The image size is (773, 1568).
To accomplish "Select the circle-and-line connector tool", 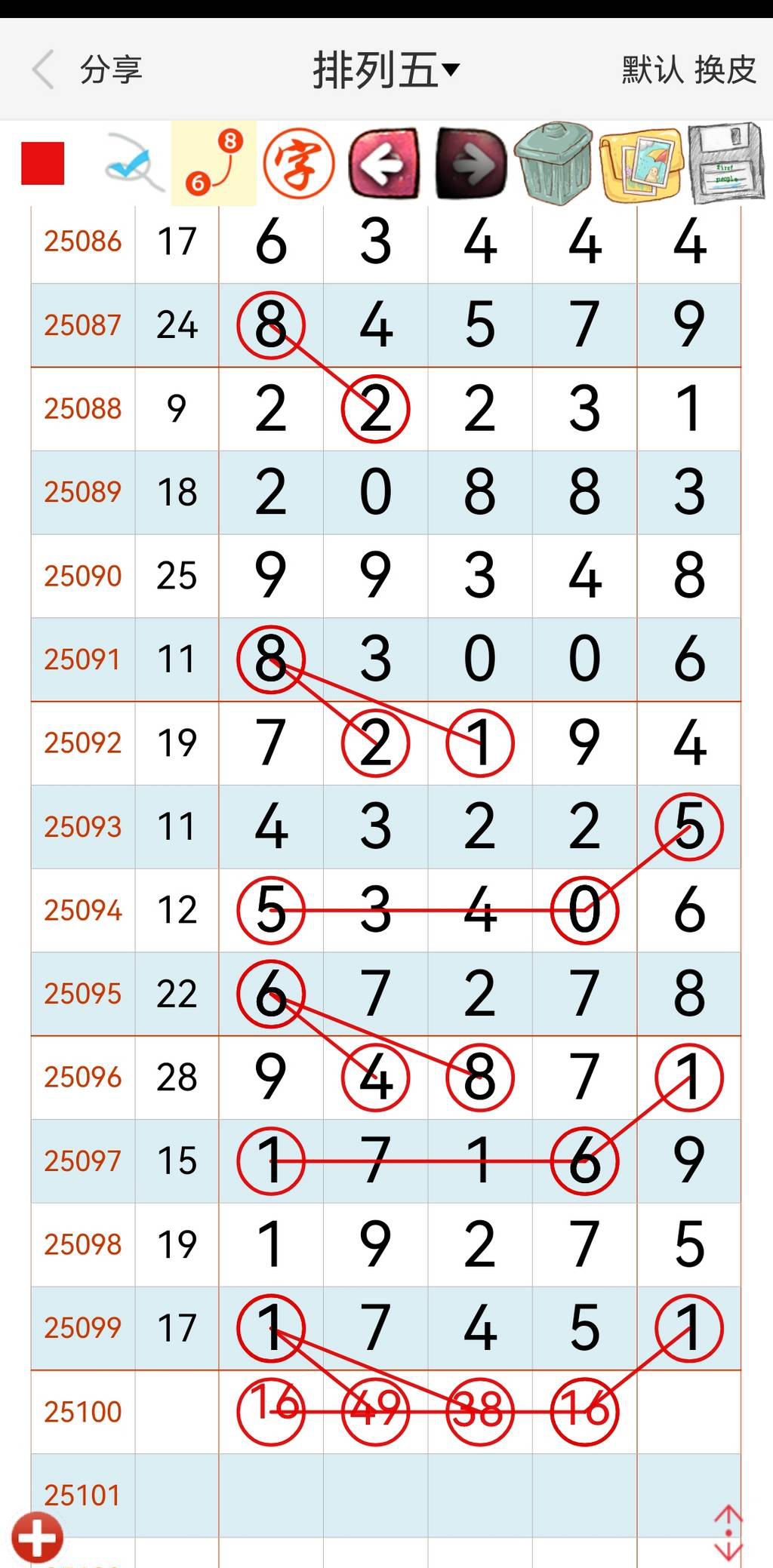I will tap(214, 163).
